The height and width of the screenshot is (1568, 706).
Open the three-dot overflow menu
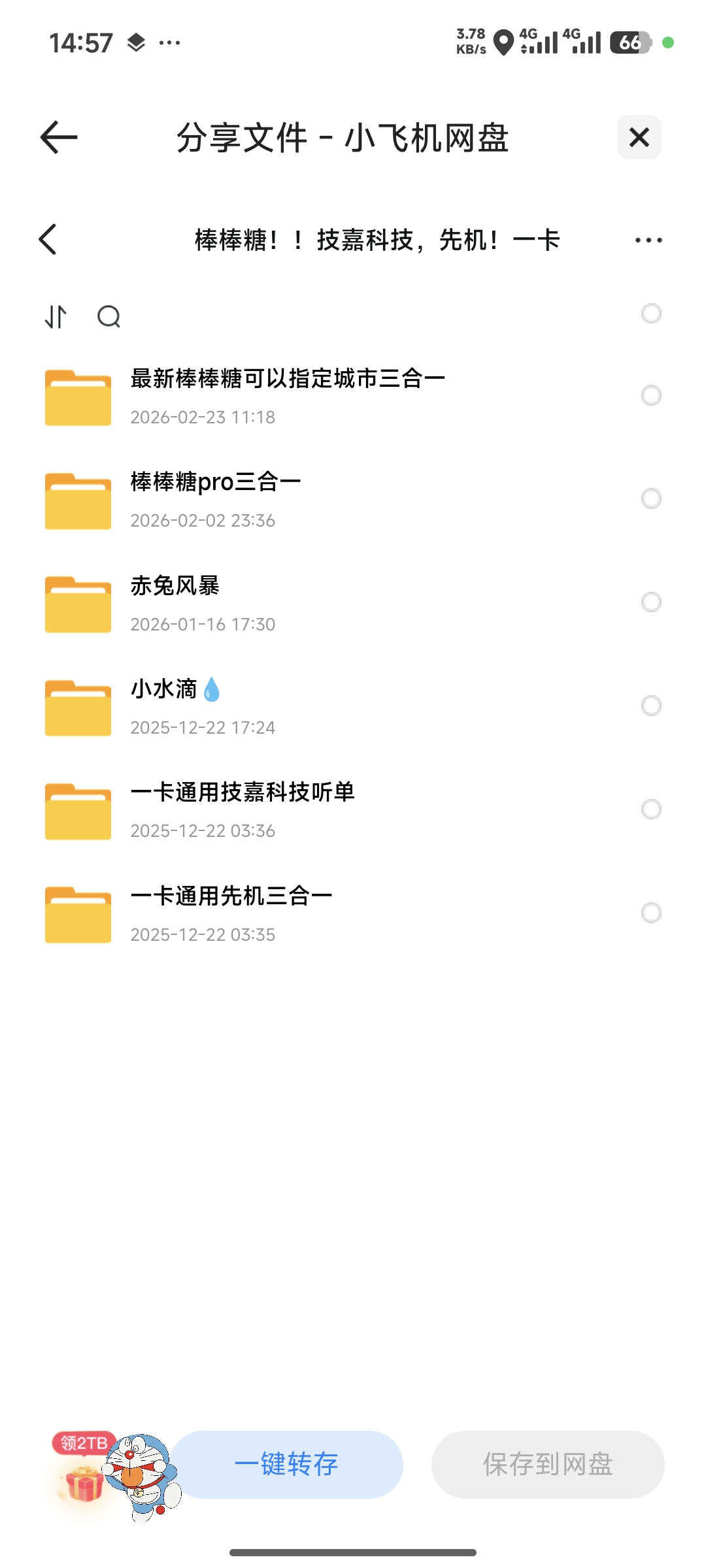pyautogui.click(x=648, y=240)
